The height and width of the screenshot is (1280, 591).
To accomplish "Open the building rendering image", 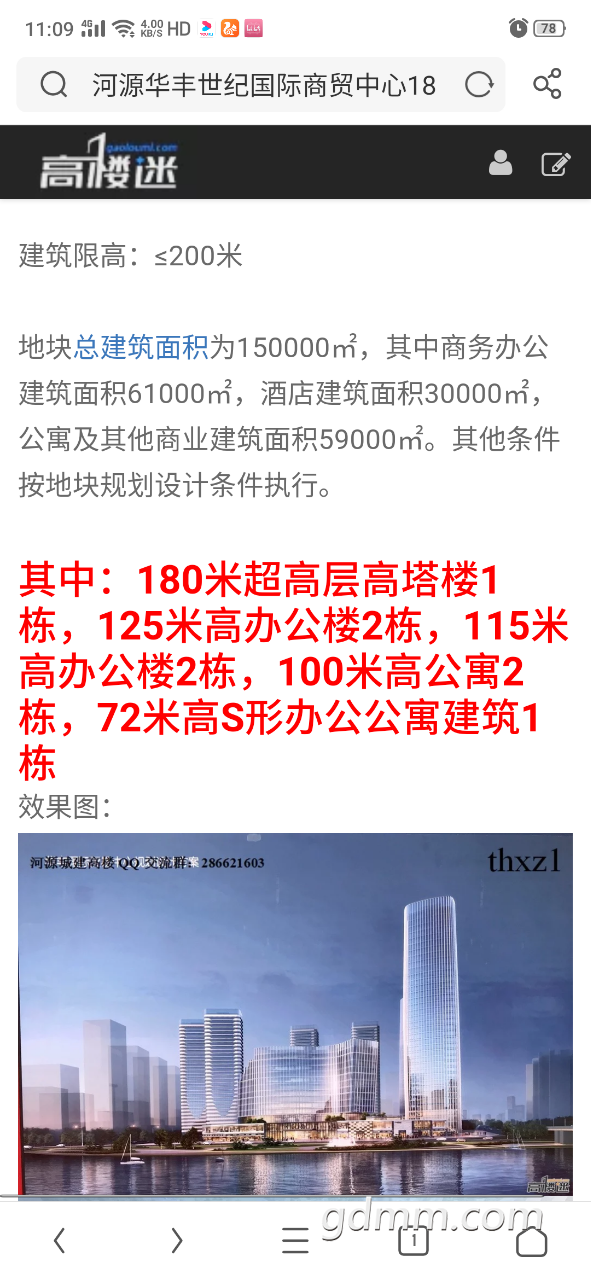I will (295, 1014).
